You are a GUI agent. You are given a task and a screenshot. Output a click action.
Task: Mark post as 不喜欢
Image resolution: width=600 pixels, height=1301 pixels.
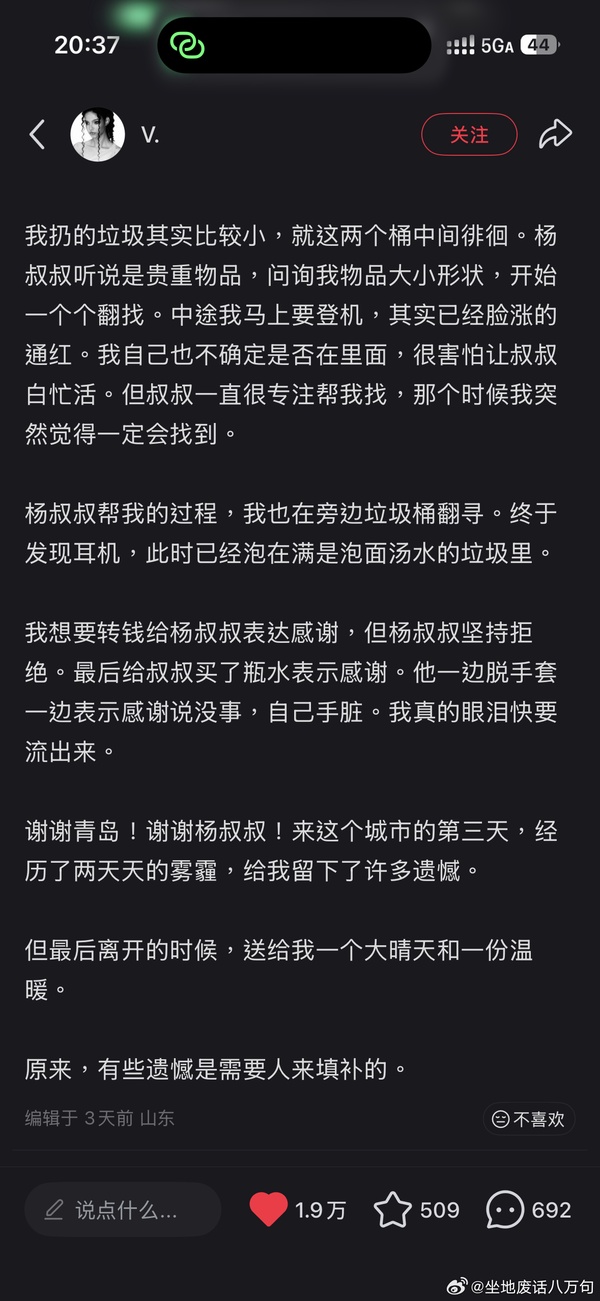click(x=529, y=1119)
